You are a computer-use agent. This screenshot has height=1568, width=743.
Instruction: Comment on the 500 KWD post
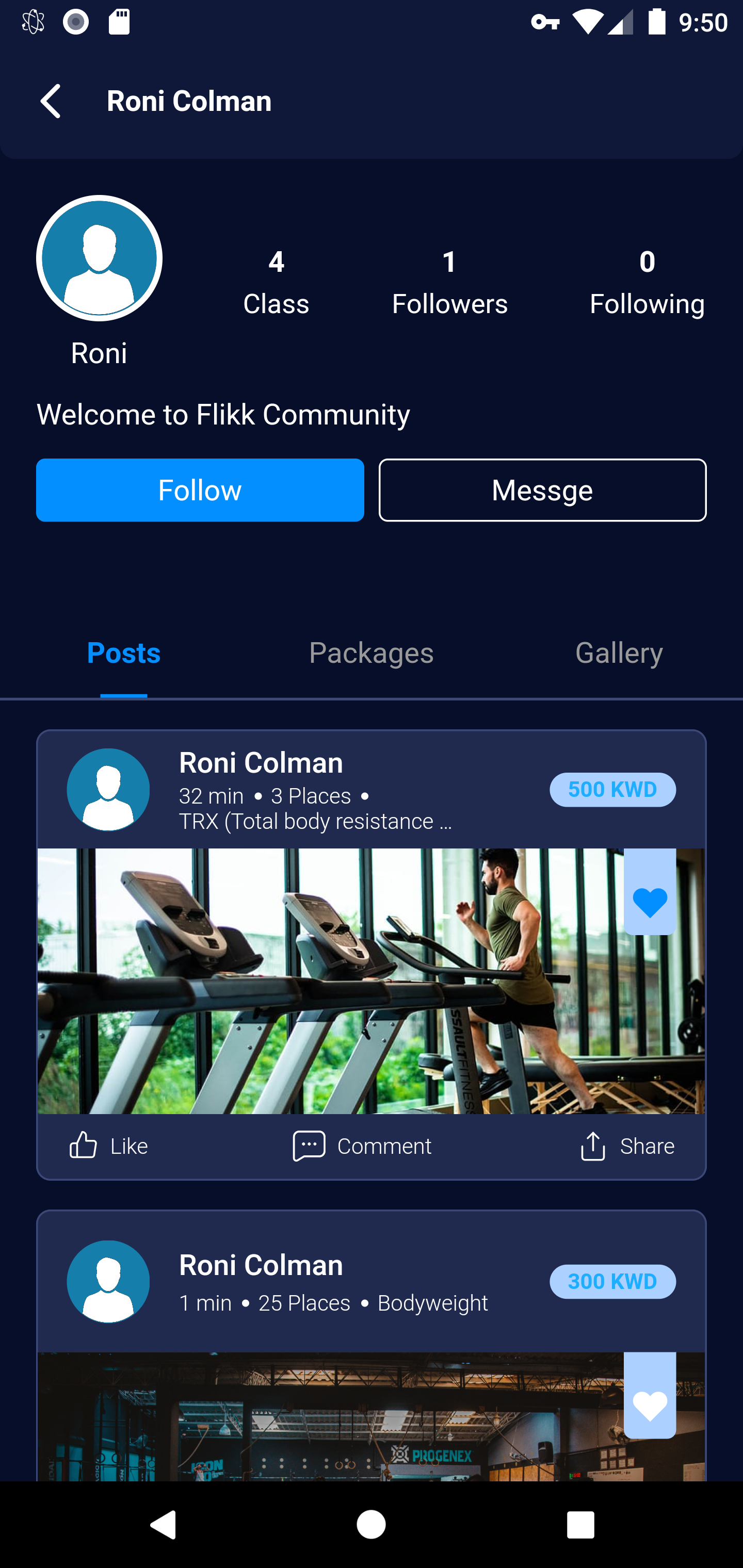click(x=362, y=1146)
